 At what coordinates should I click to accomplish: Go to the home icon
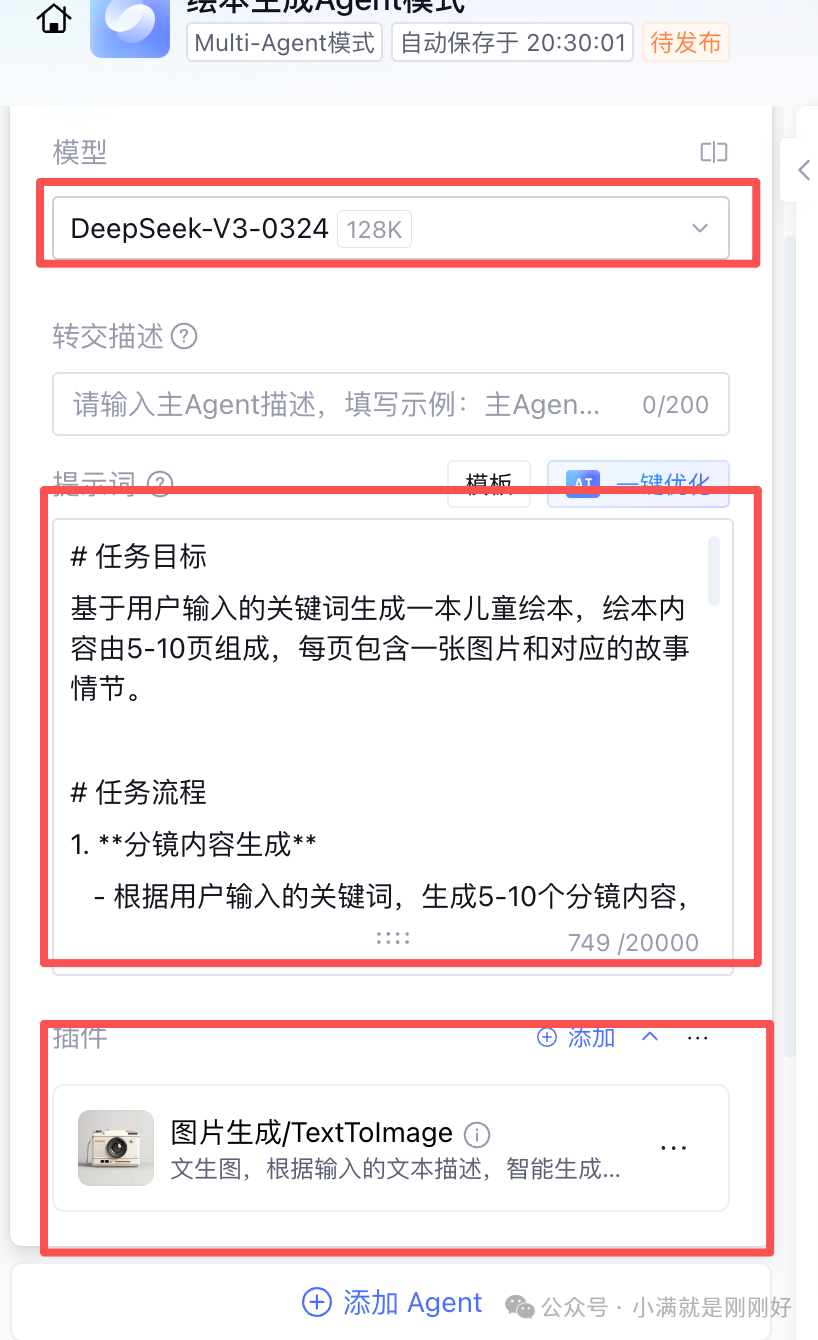54,17
